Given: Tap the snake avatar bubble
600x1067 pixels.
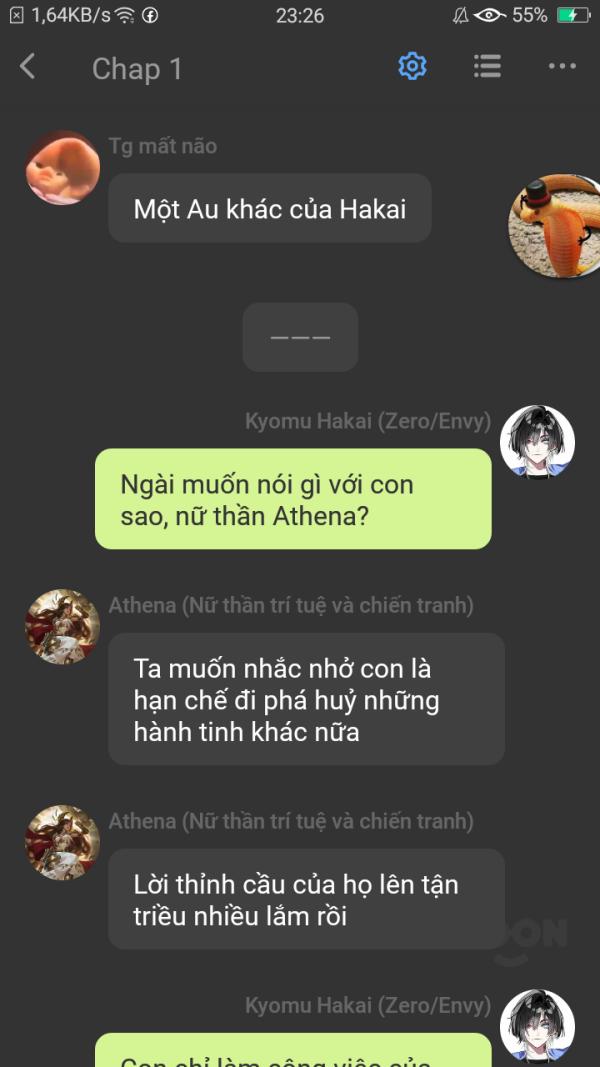Looking at the screenshot, I should 554,227.
